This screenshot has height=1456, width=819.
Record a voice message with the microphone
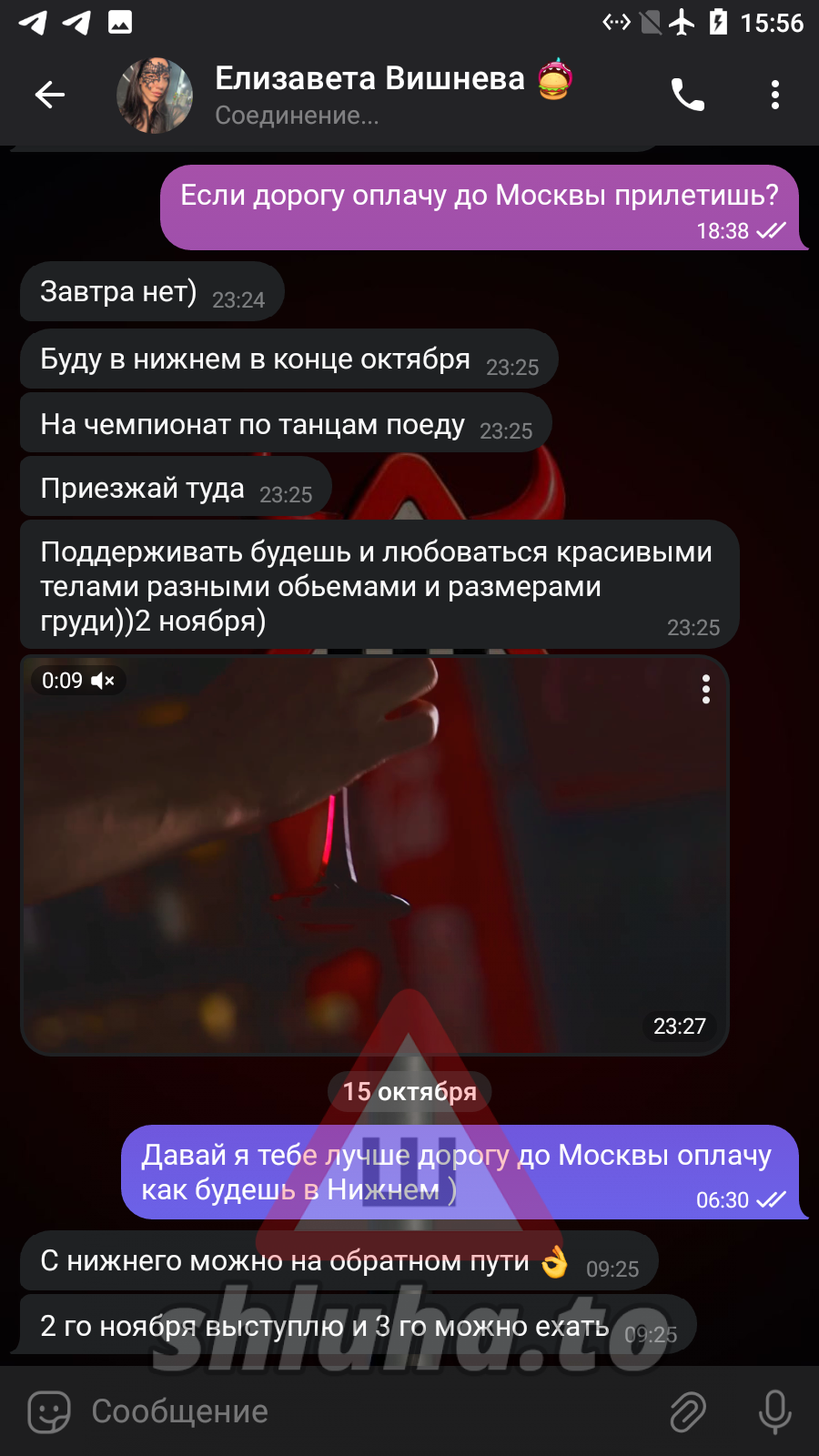click(x=774, y=1411)
